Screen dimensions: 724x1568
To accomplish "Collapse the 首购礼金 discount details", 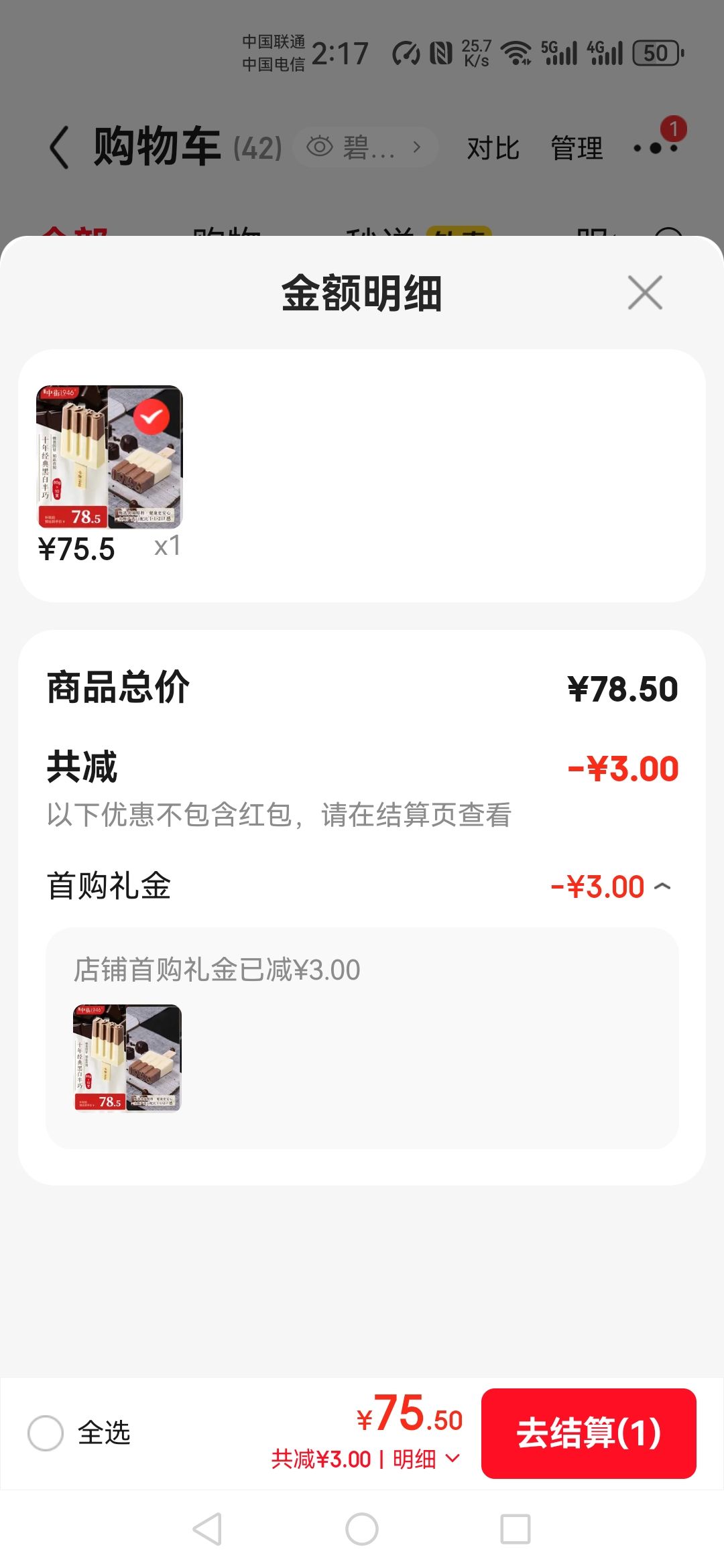I will (x=662, y=887).
